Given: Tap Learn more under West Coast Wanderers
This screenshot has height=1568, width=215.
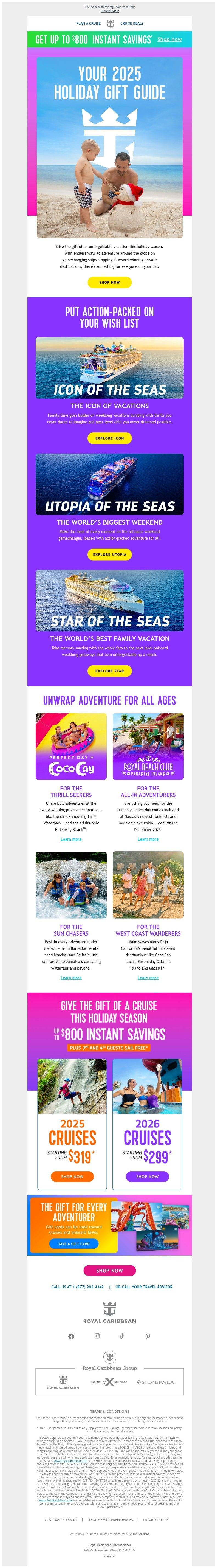Looking at the screenshot, I should tap(148, 978).
